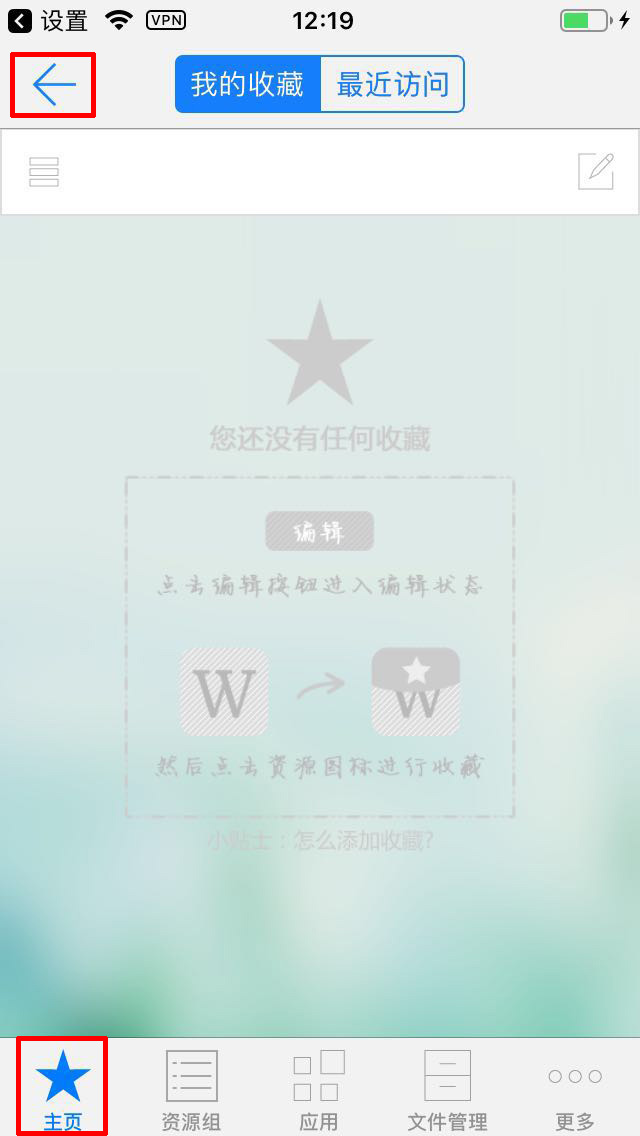Open the 更多 tab
640x1136 pixels.
coord(575,1088)
